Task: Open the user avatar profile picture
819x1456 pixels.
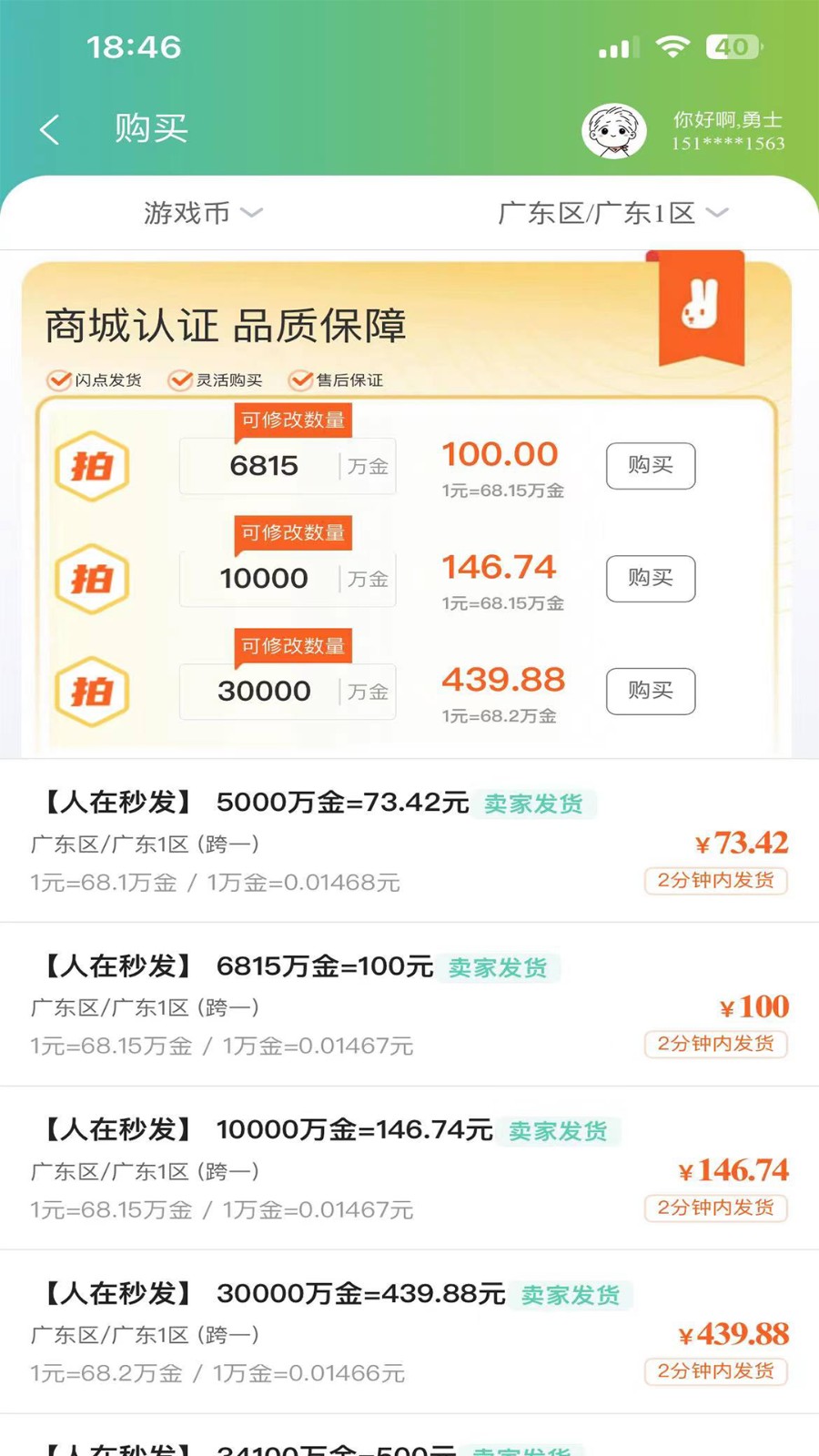Action: tap(614, 130)
